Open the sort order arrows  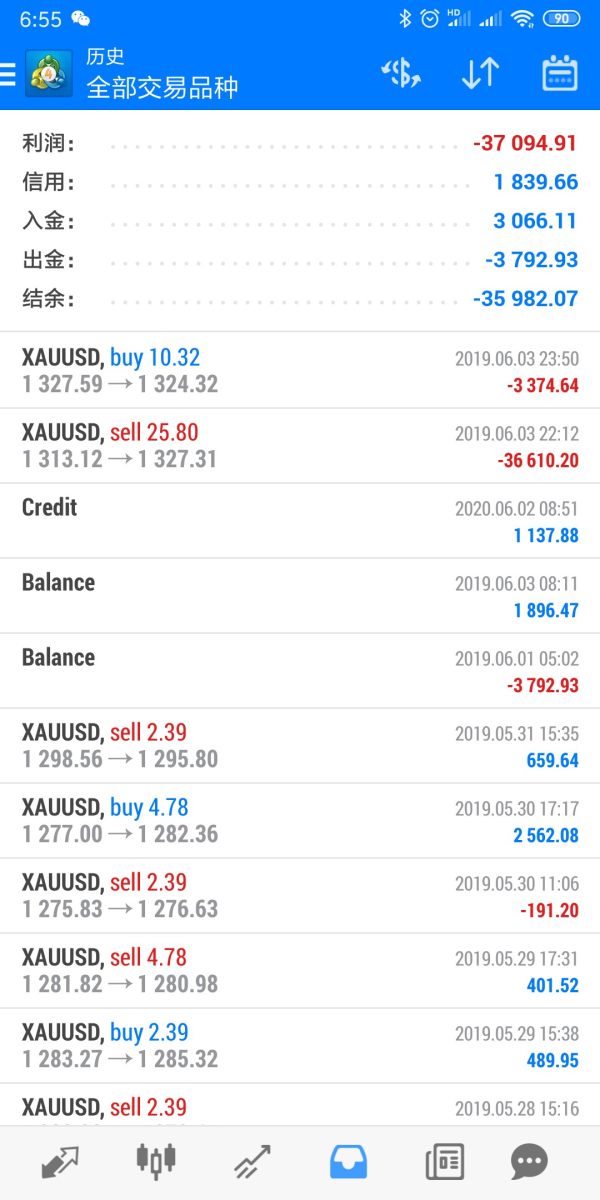pos(480,74)
